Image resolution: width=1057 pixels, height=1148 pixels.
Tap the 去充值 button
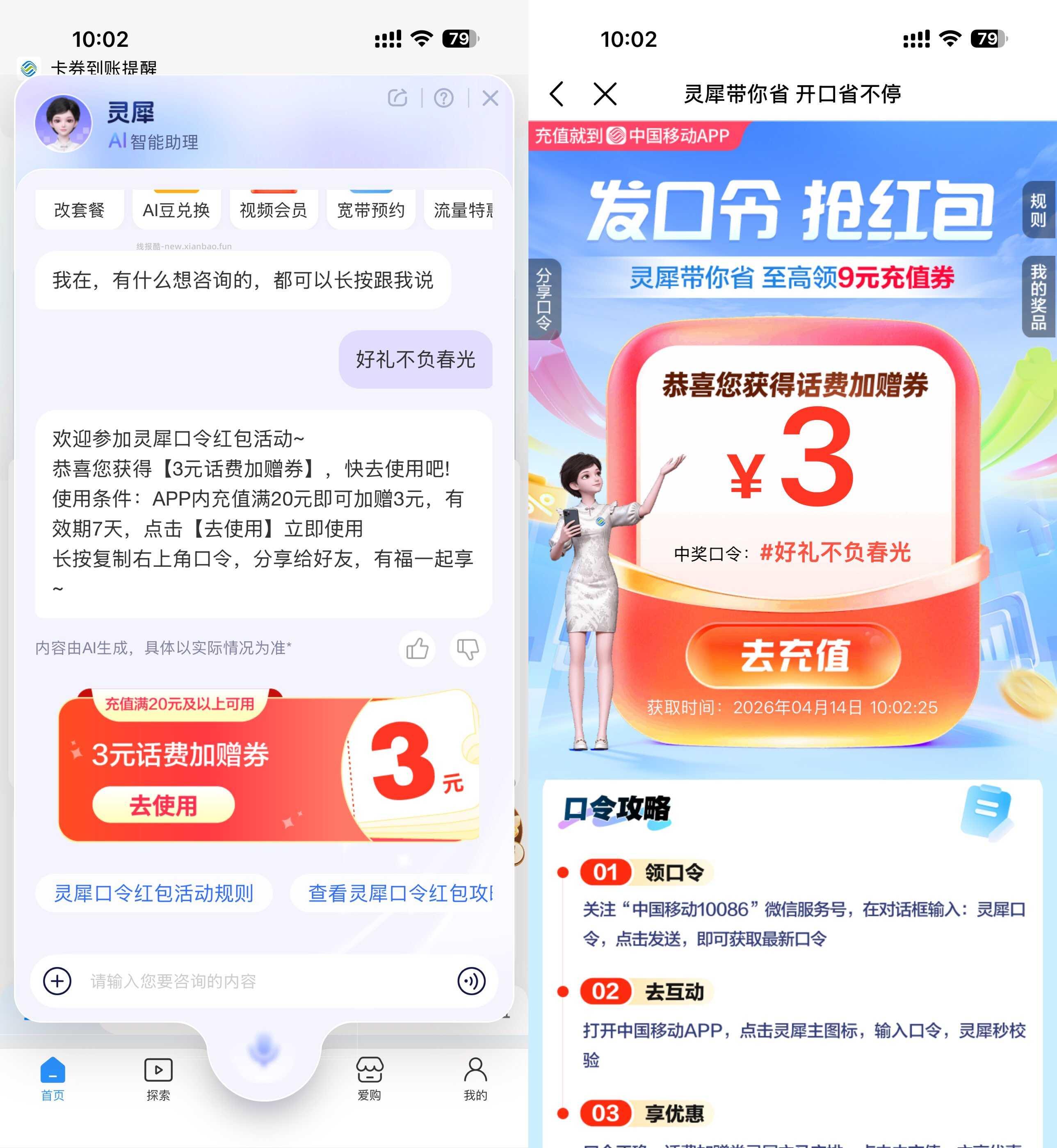click(794, 655)
